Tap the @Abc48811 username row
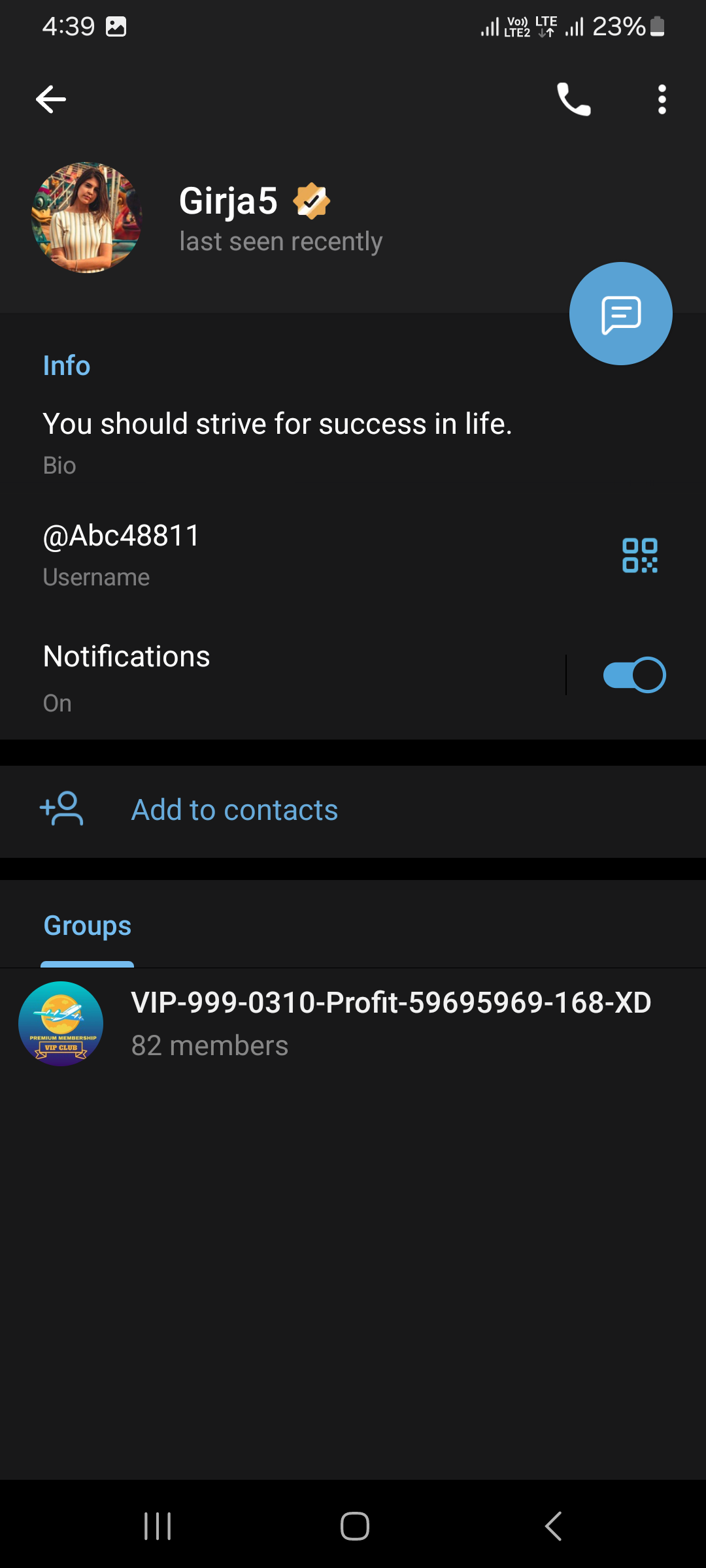 [261, 554]
